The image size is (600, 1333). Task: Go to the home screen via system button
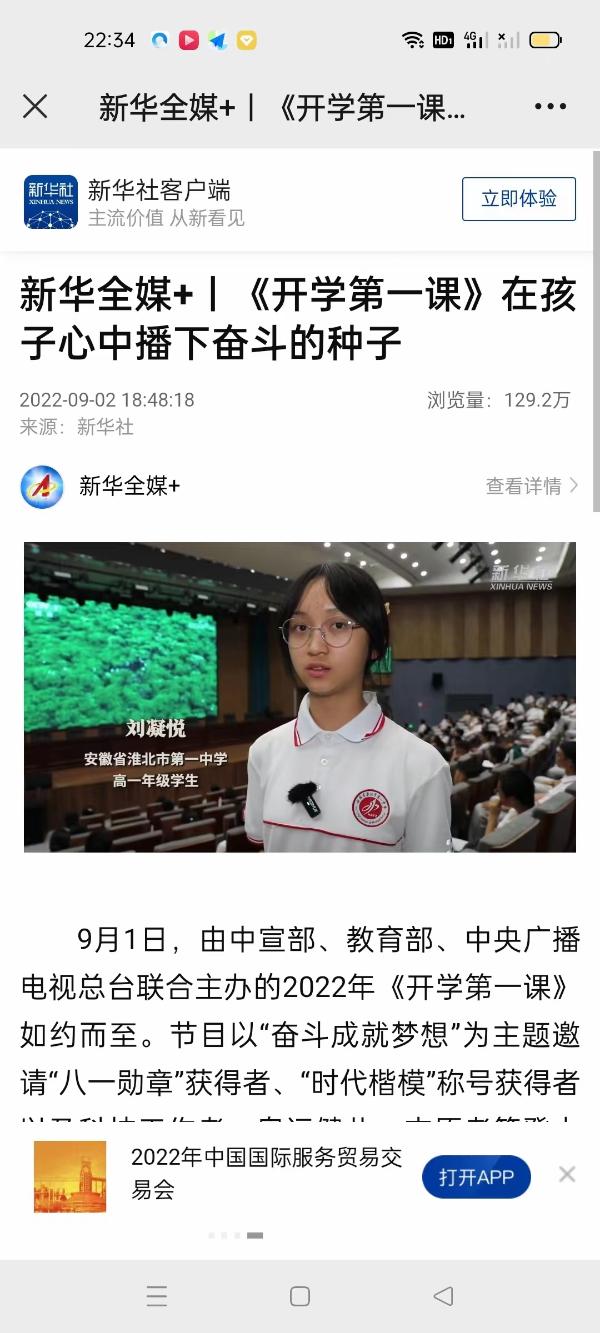coord(300,1297)
